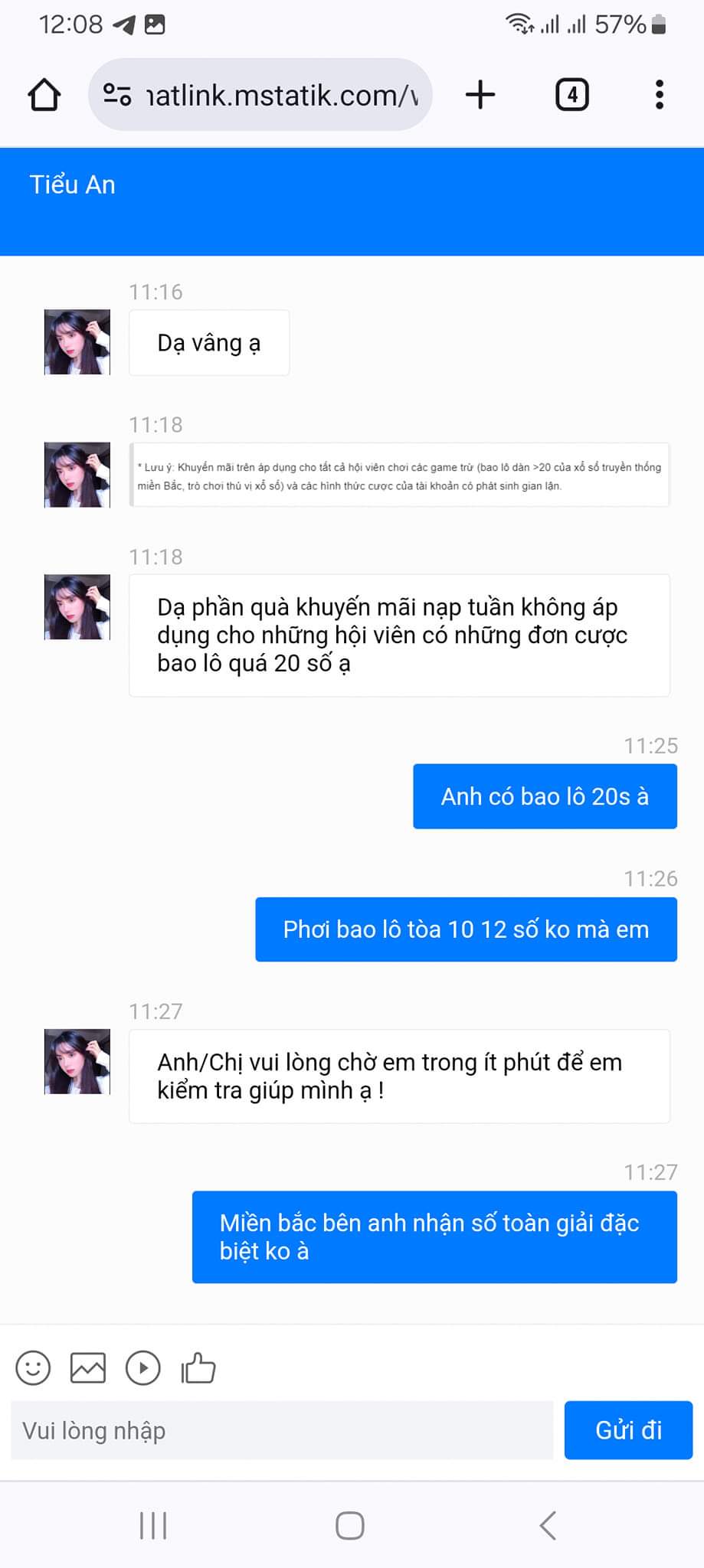The width and height of the screenshot is (704, 1568).
Task: Attach an image to the chat
Action: coord(88,1368)
